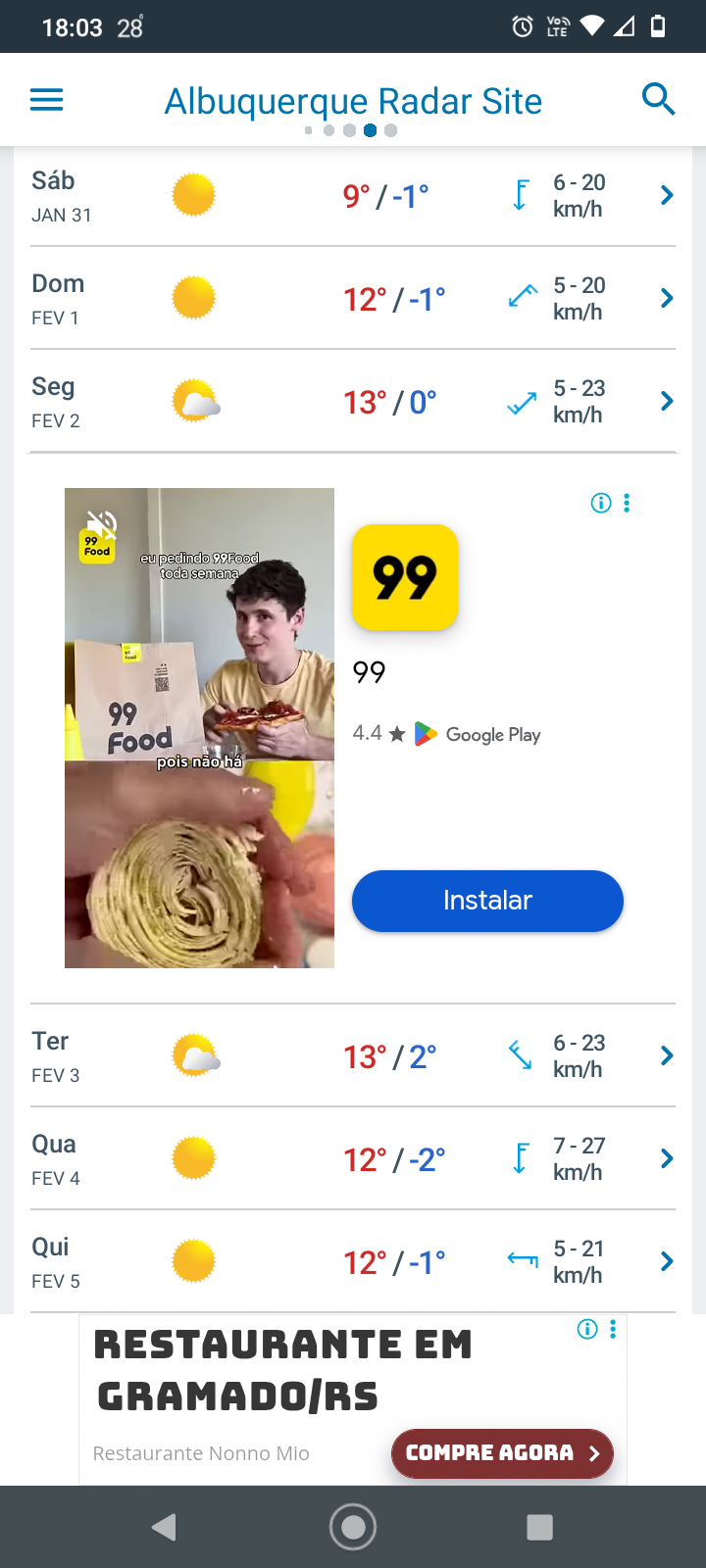Unmute the 99Food video ad
This screenshot has width=706, height=1568.
tap(101, 524)
